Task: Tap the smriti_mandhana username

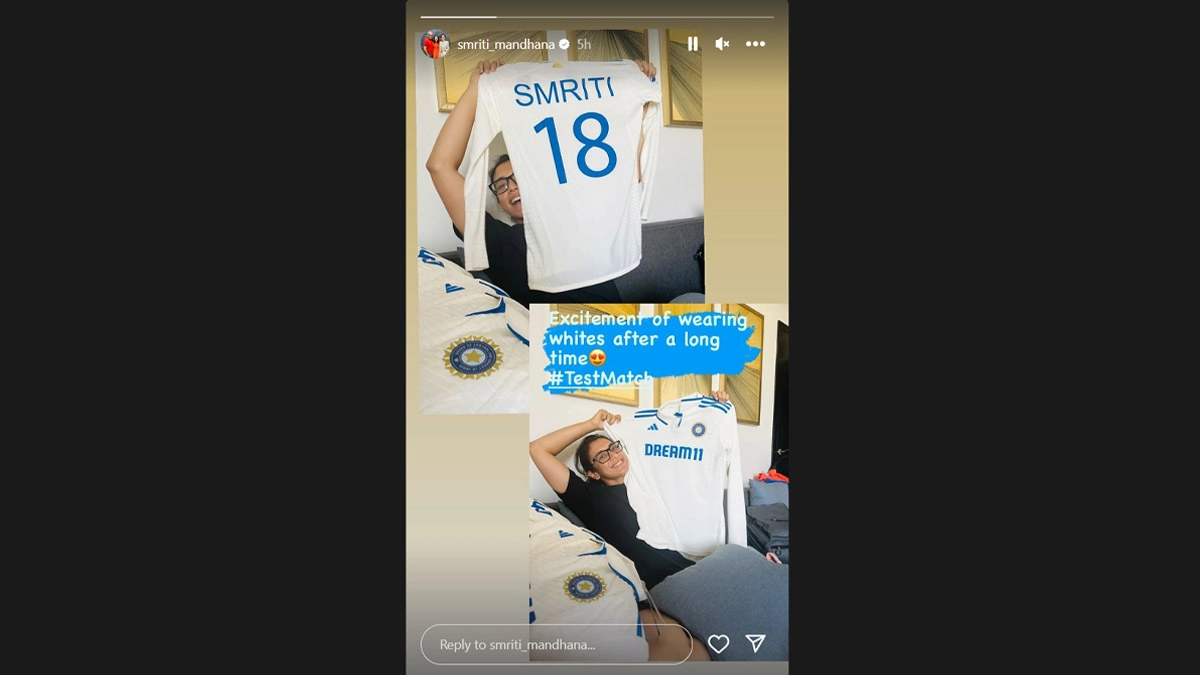Action: tap(505, 44)
